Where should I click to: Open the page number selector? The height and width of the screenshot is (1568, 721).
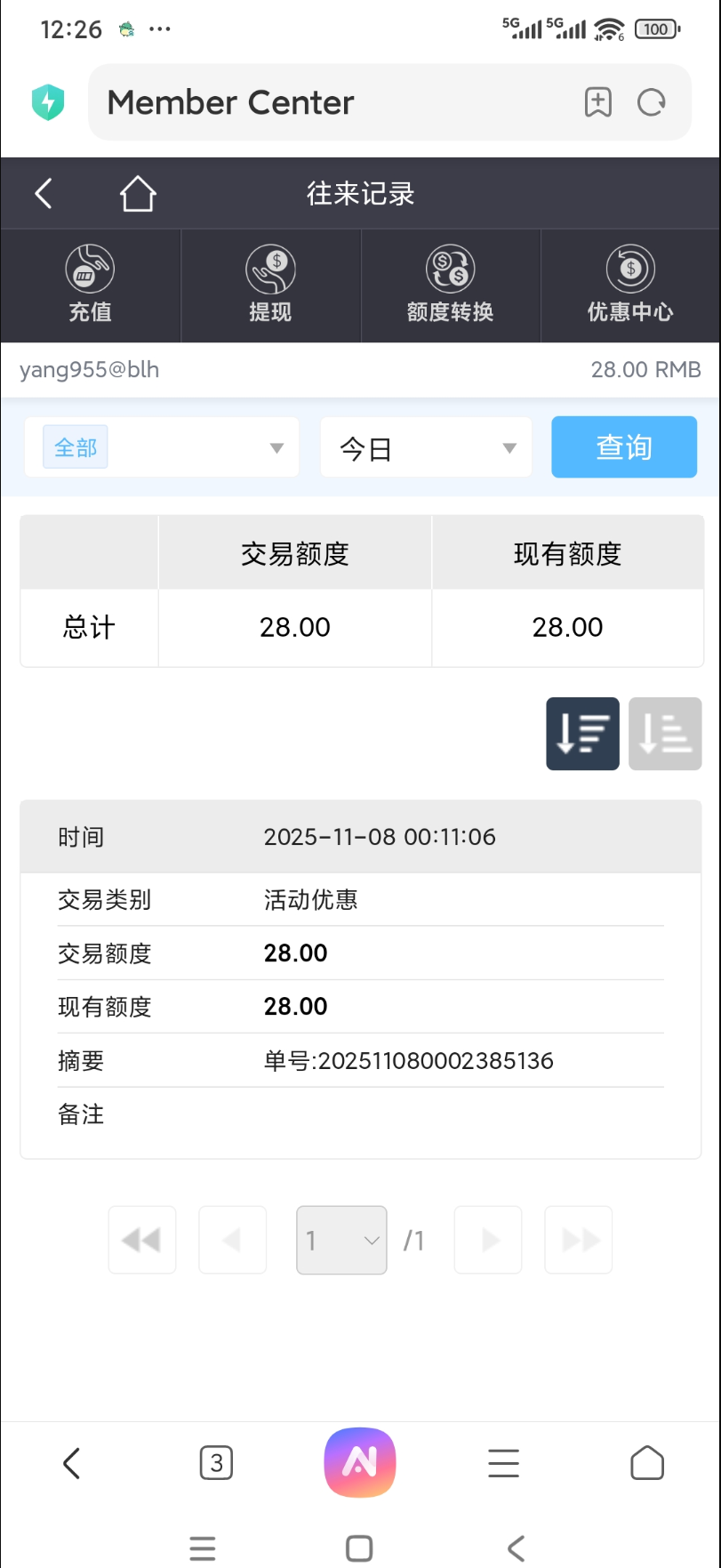pos(341,1240)
